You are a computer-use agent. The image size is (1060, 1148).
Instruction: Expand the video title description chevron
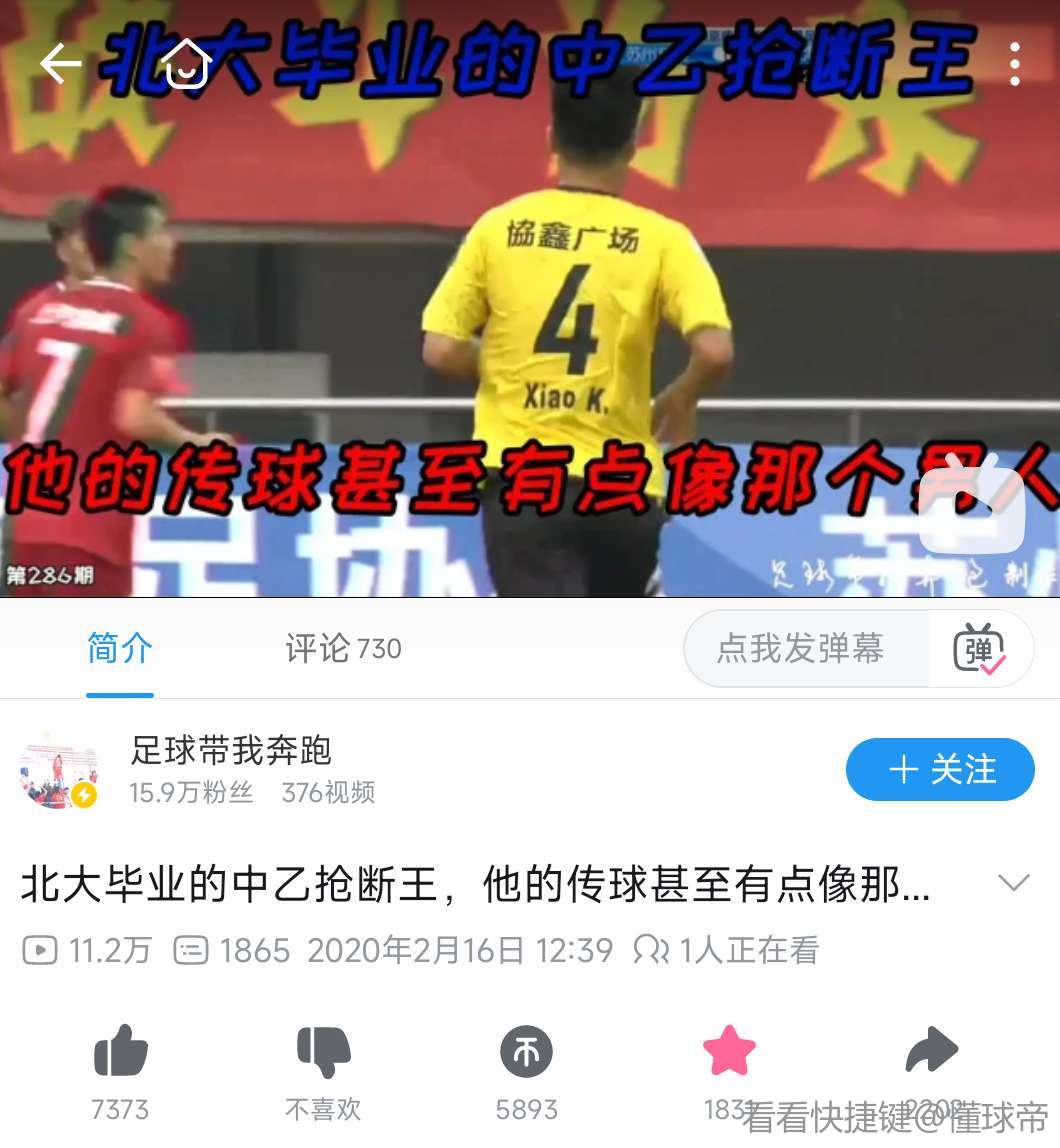coord(1014,883)
